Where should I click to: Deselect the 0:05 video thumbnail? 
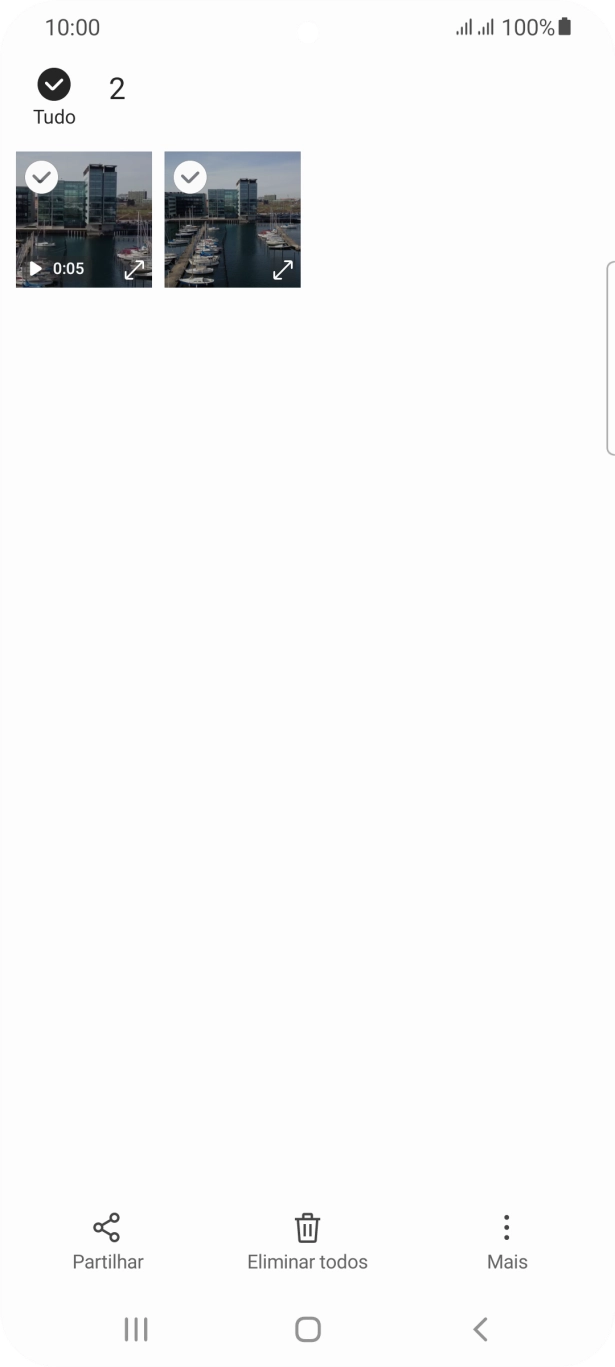[41, 178]
